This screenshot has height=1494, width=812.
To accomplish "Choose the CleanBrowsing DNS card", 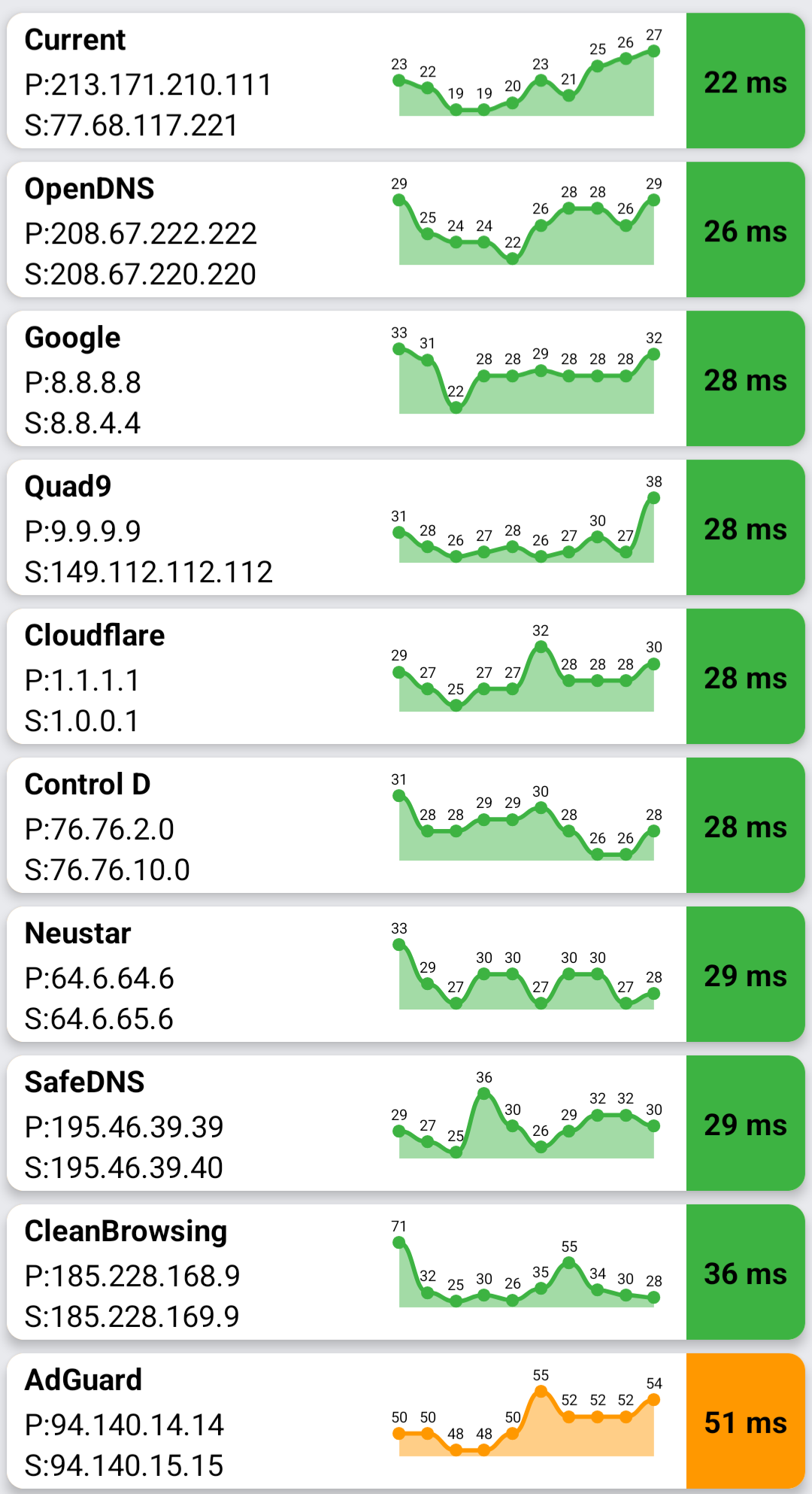I will pos(406,1272).
